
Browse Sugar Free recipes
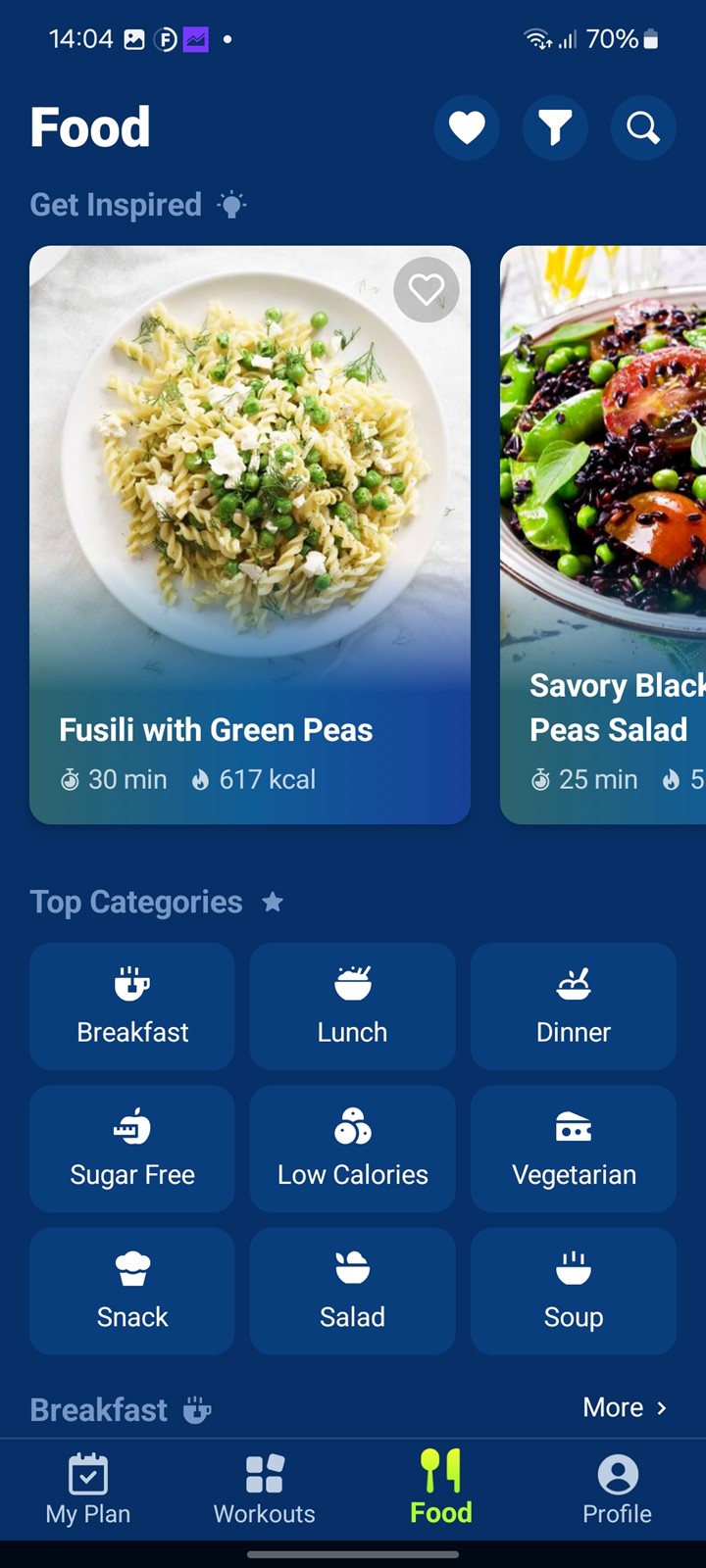[x=132, y=1149]
